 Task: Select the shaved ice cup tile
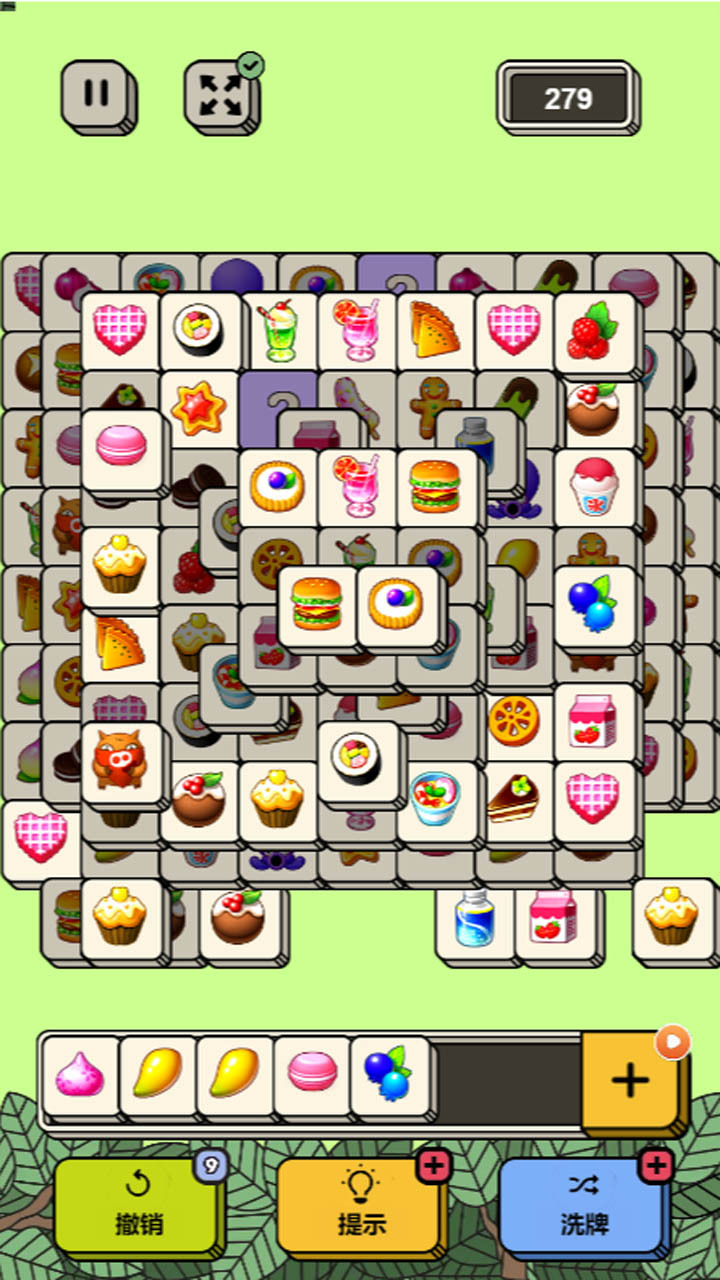pyautogui.click(x=594, y=487)
